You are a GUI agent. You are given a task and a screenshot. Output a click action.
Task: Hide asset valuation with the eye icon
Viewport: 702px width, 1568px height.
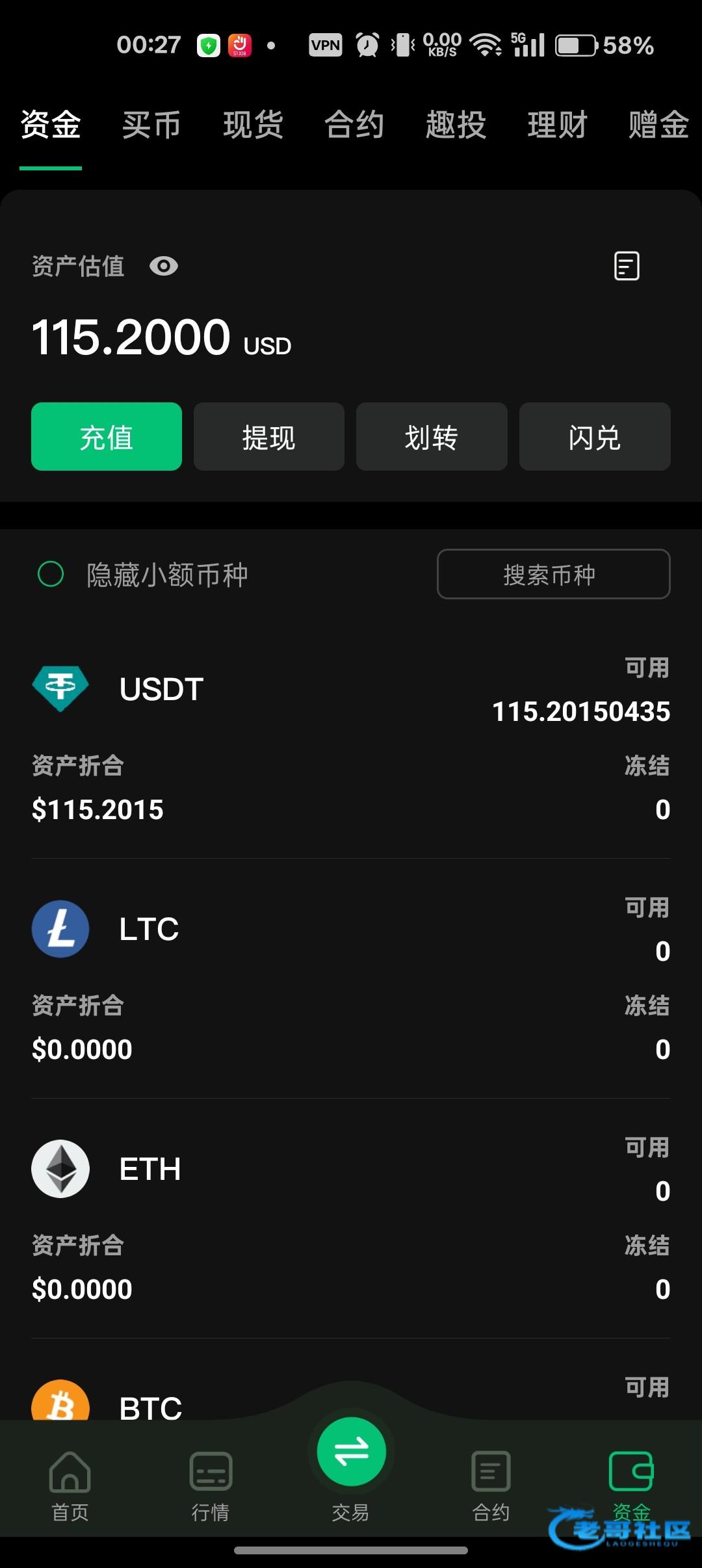click(164, 266)
